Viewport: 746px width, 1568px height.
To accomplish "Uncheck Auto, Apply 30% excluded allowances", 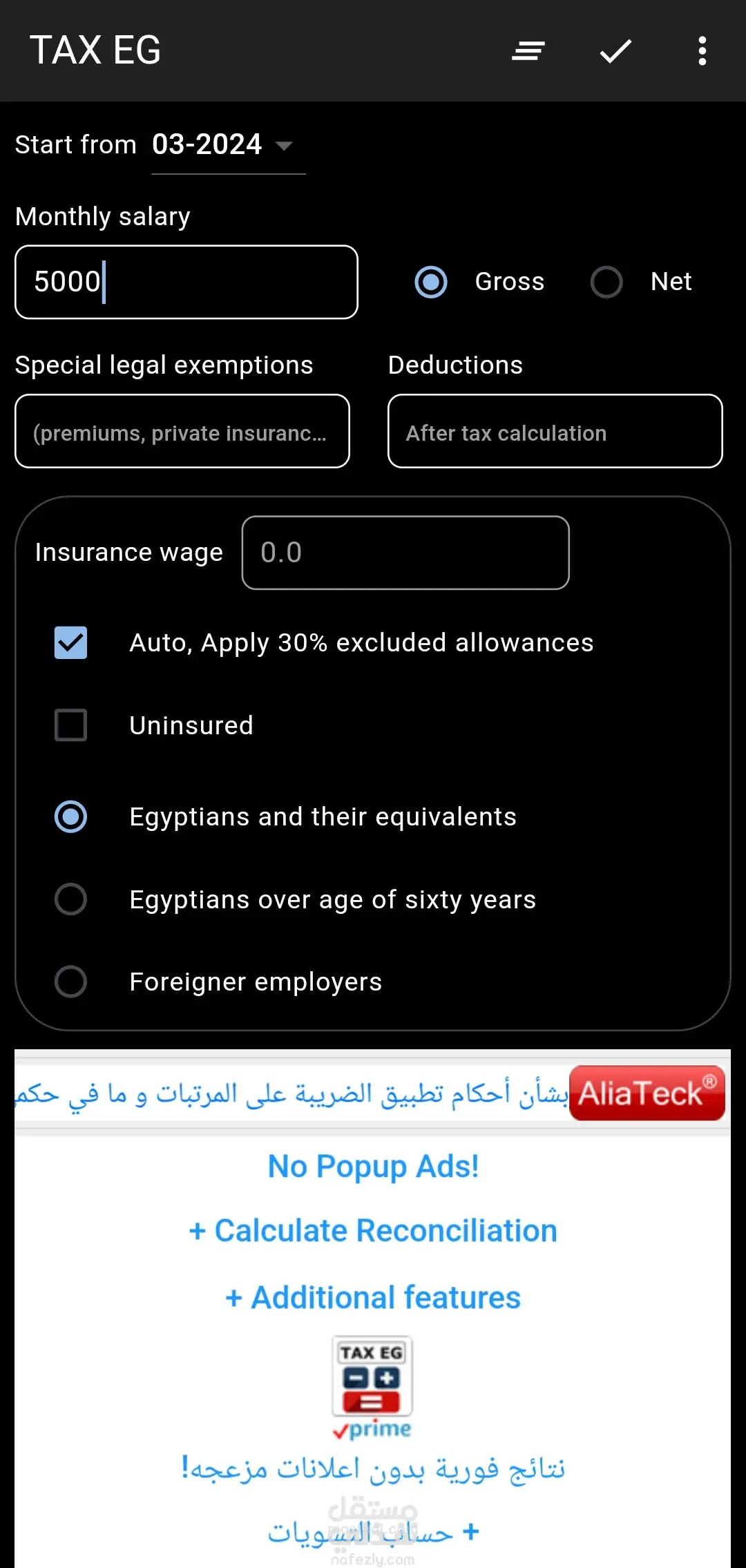I will pos(71,642).
